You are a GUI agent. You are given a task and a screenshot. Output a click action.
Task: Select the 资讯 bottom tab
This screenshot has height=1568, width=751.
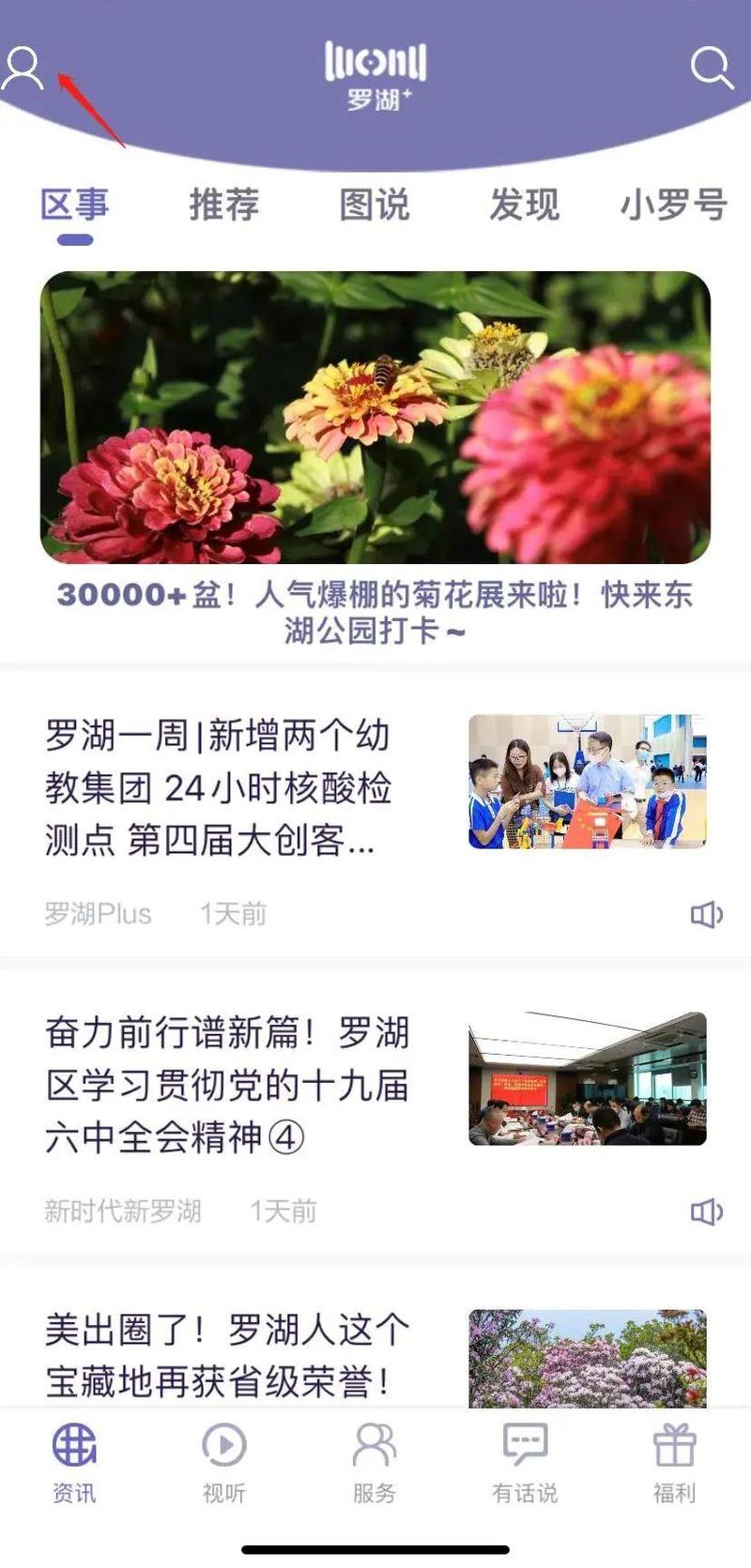point(74,1463)
